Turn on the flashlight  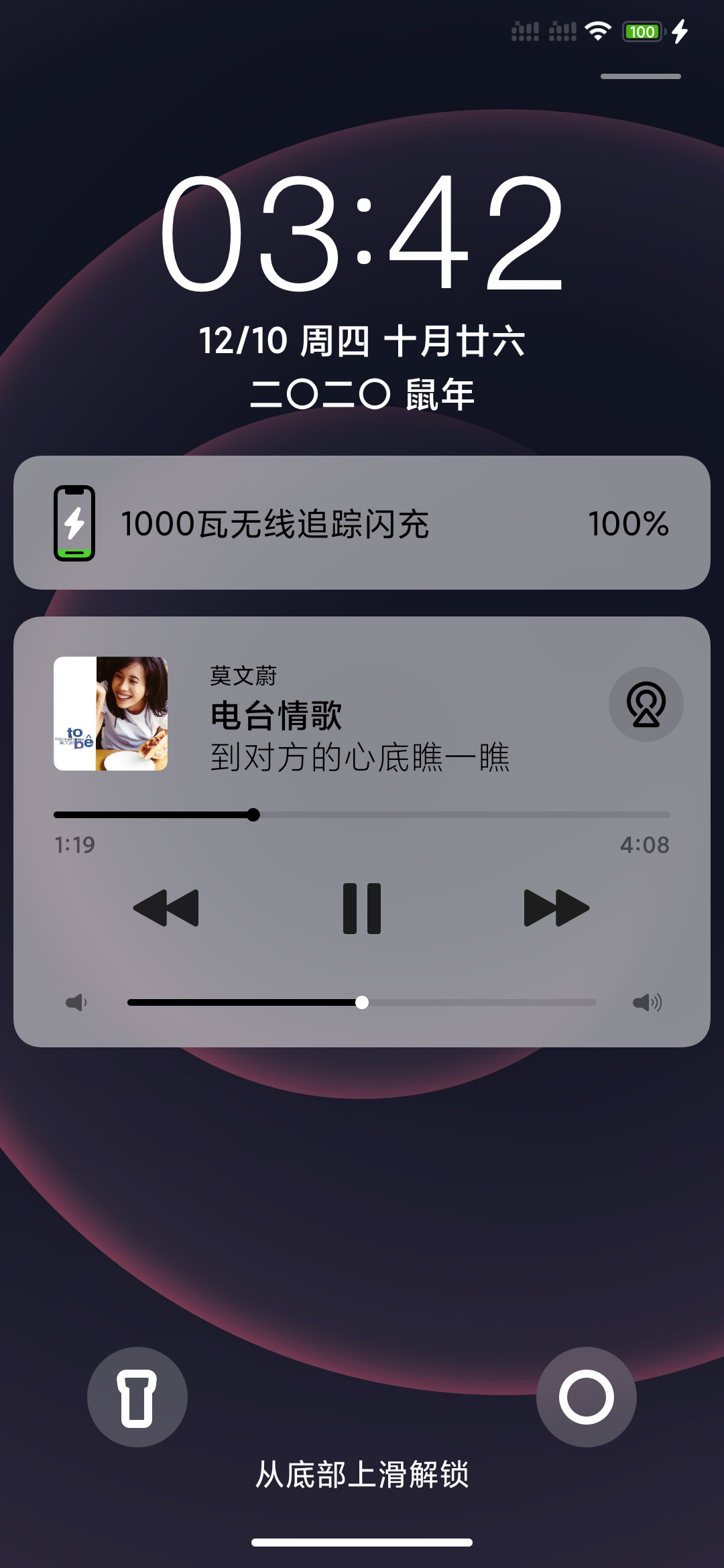tap(137, 1397)
